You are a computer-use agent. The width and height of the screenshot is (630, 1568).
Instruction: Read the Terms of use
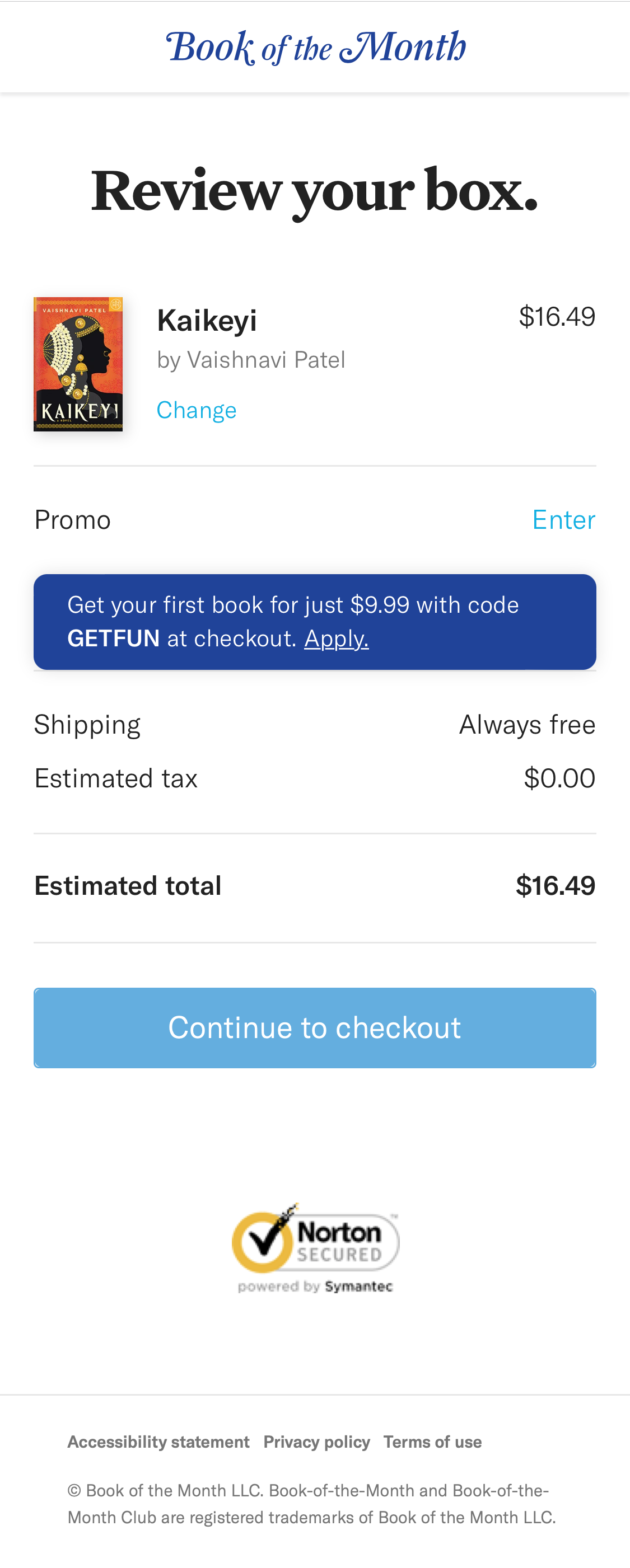tap(432, 1442)
